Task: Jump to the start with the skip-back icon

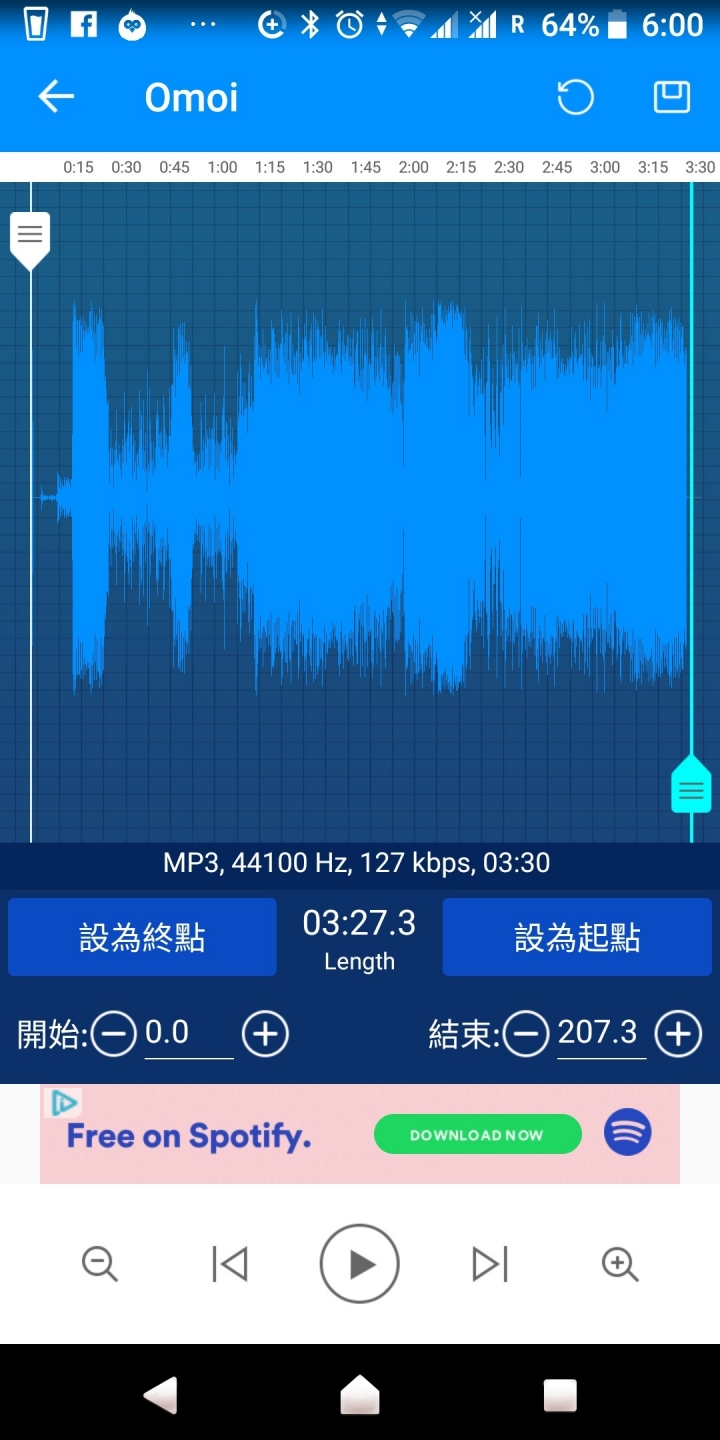Action: tap(230, 1264)
